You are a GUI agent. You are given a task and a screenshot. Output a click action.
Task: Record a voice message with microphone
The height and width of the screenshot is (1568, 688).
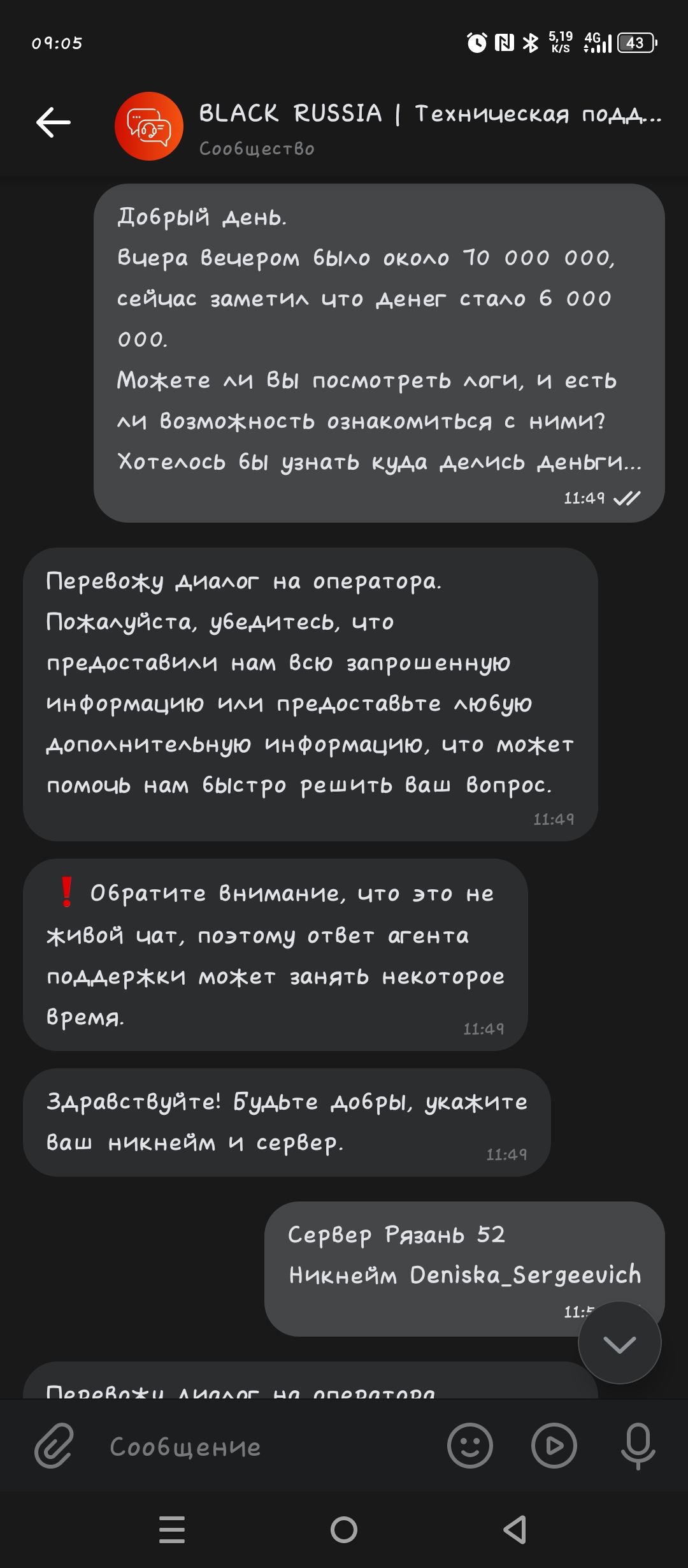tap(638, 1446)
